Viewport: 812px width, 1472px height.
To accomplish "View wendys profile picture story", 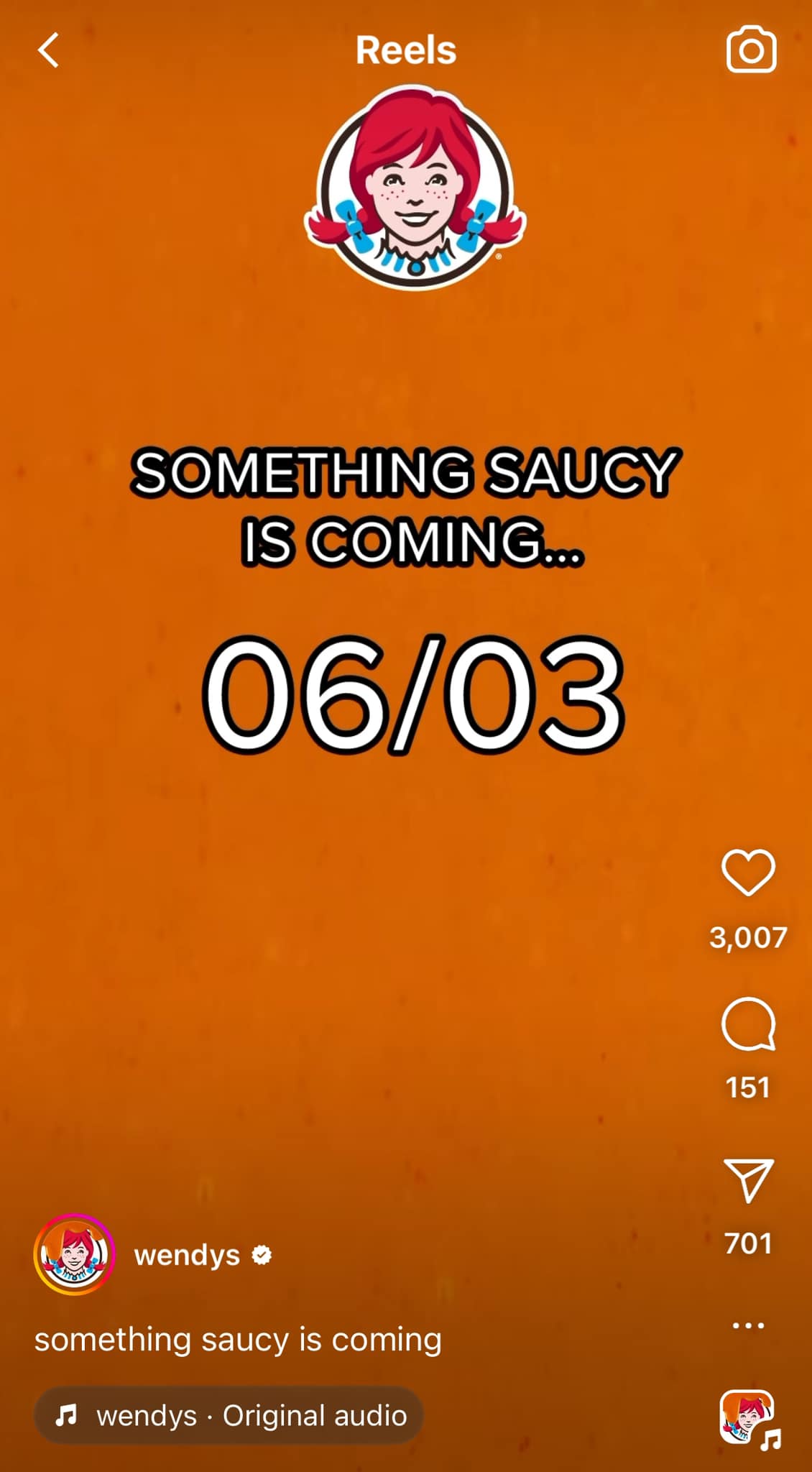I will point(74,1255).
